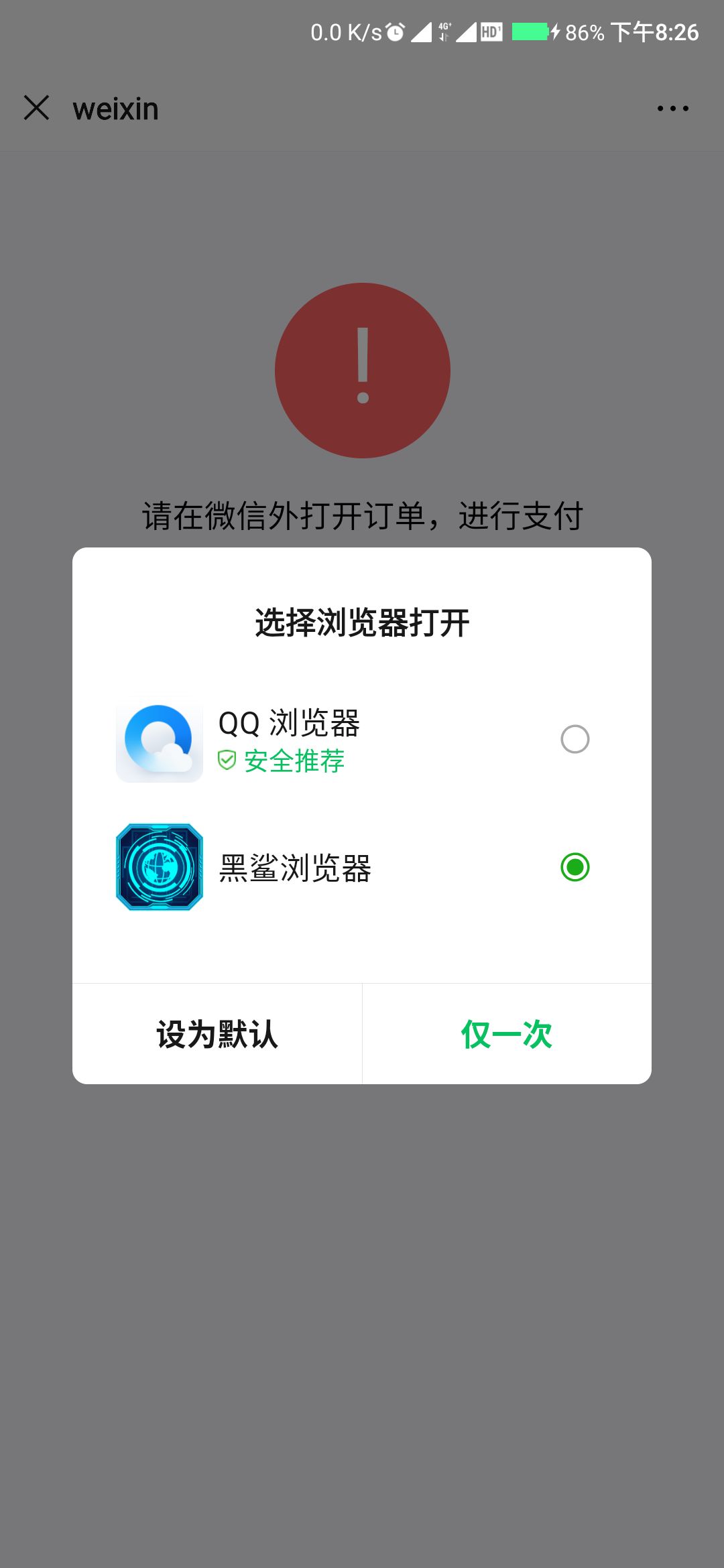Tap 设为默认 to set default browser

point(217,1034)
